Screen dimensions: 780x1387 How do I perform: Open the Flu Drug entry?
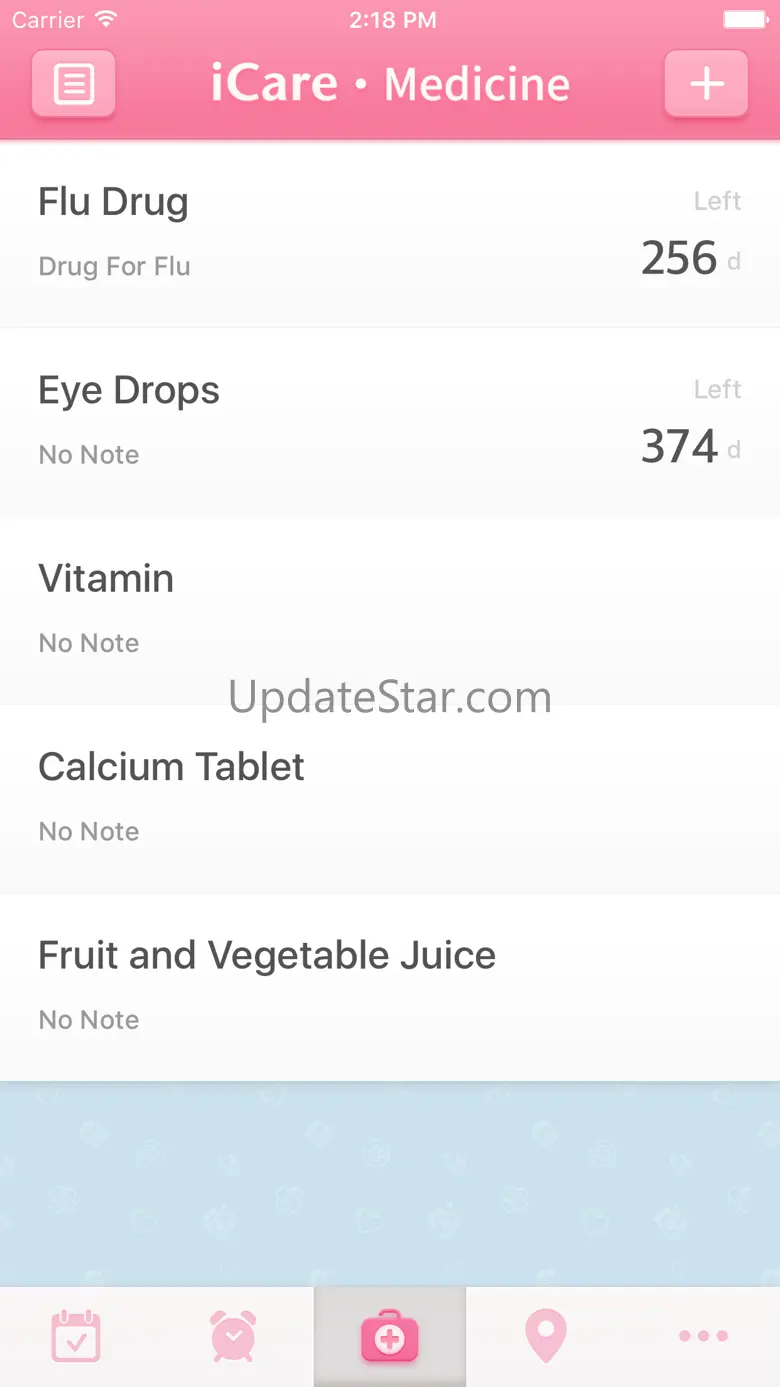point(390,233)
